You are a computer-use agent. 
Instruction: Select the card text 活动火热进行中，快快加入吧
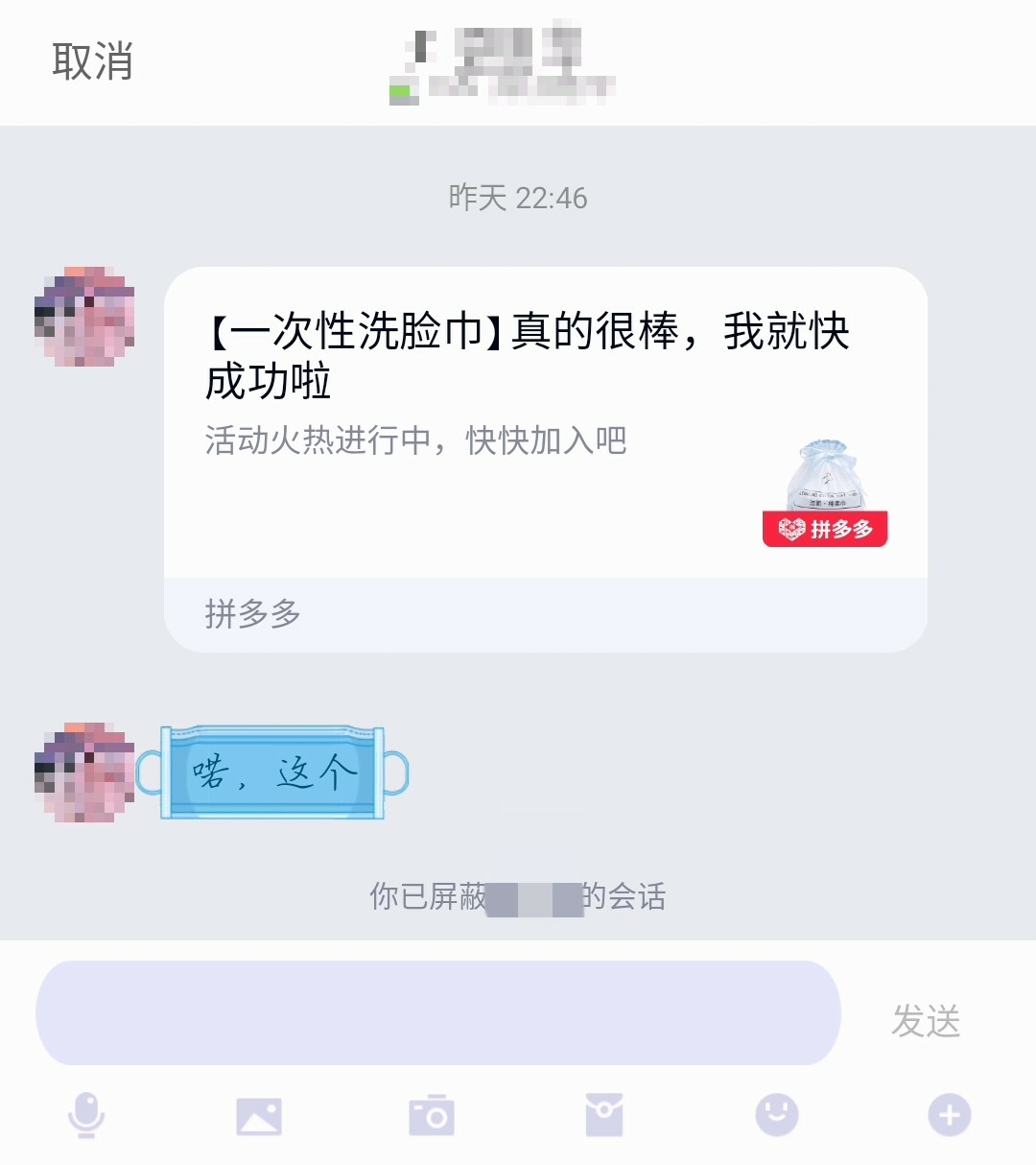[x=415, y=440]
